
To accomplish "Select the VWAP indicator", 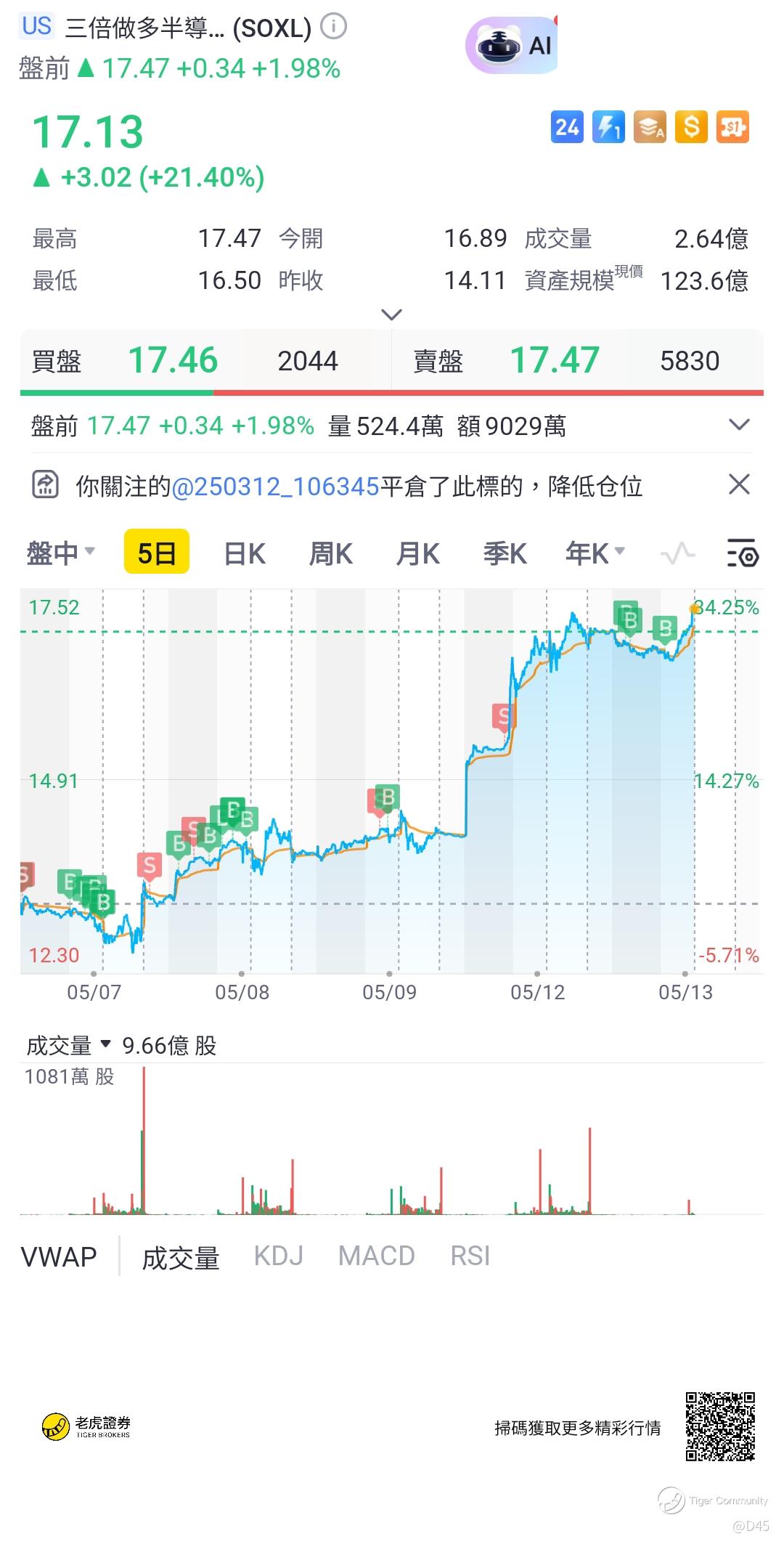I will tap(59, 1256).
